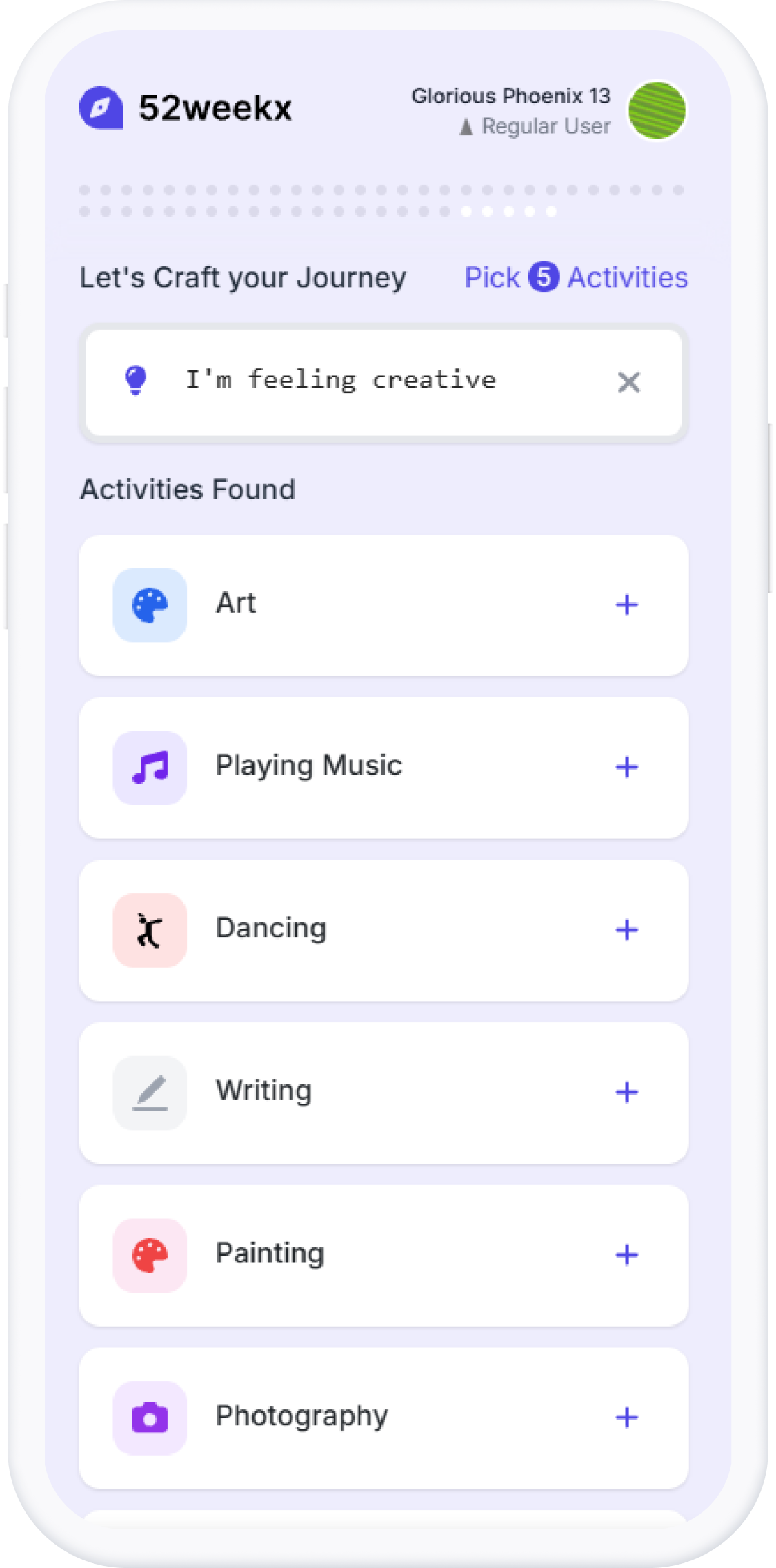
Task: Click the username Glorious Phoenix 13
Action: coord(510,97)
